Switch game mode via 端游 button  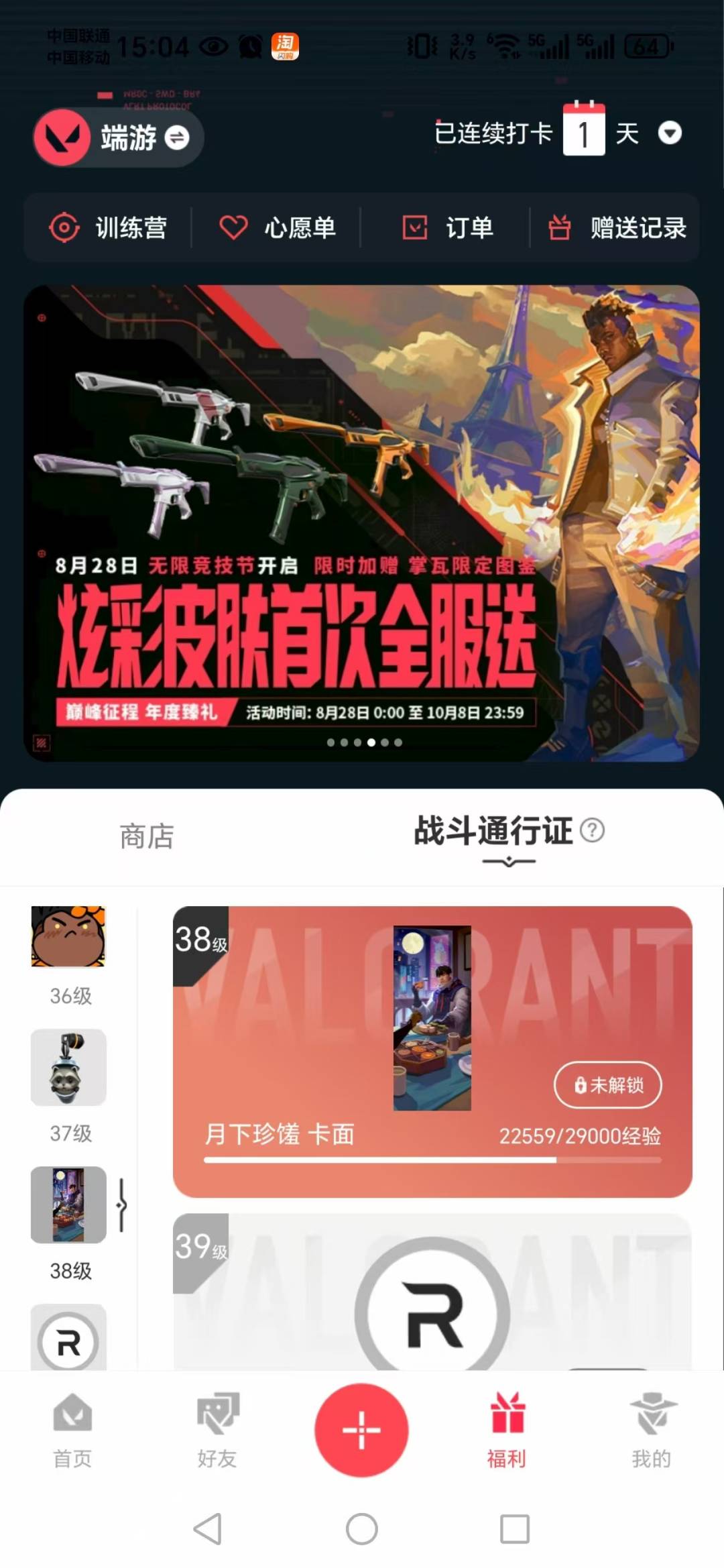point(119,137)
